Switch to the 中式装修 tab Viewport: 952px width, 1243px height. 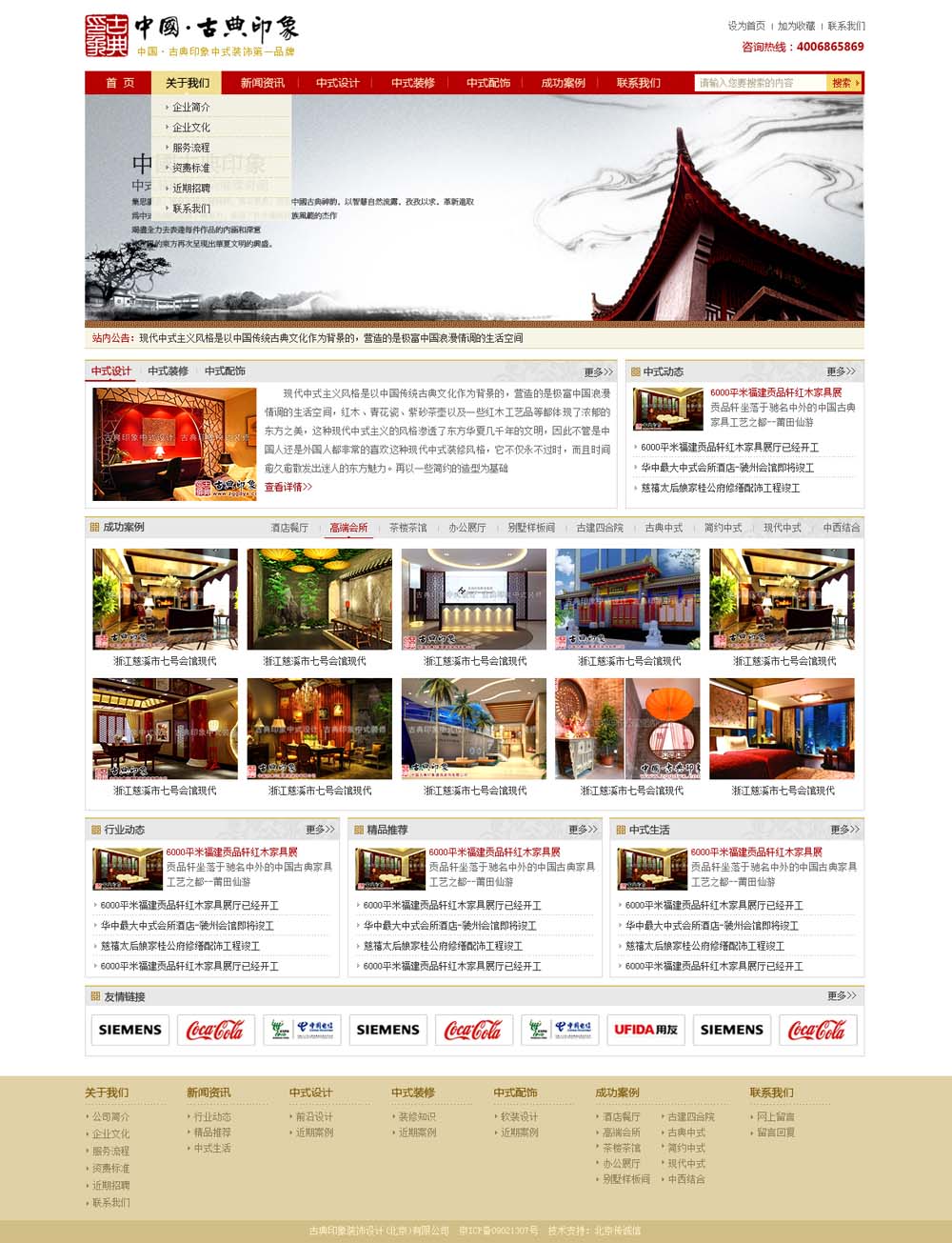(x=168, y=371)
